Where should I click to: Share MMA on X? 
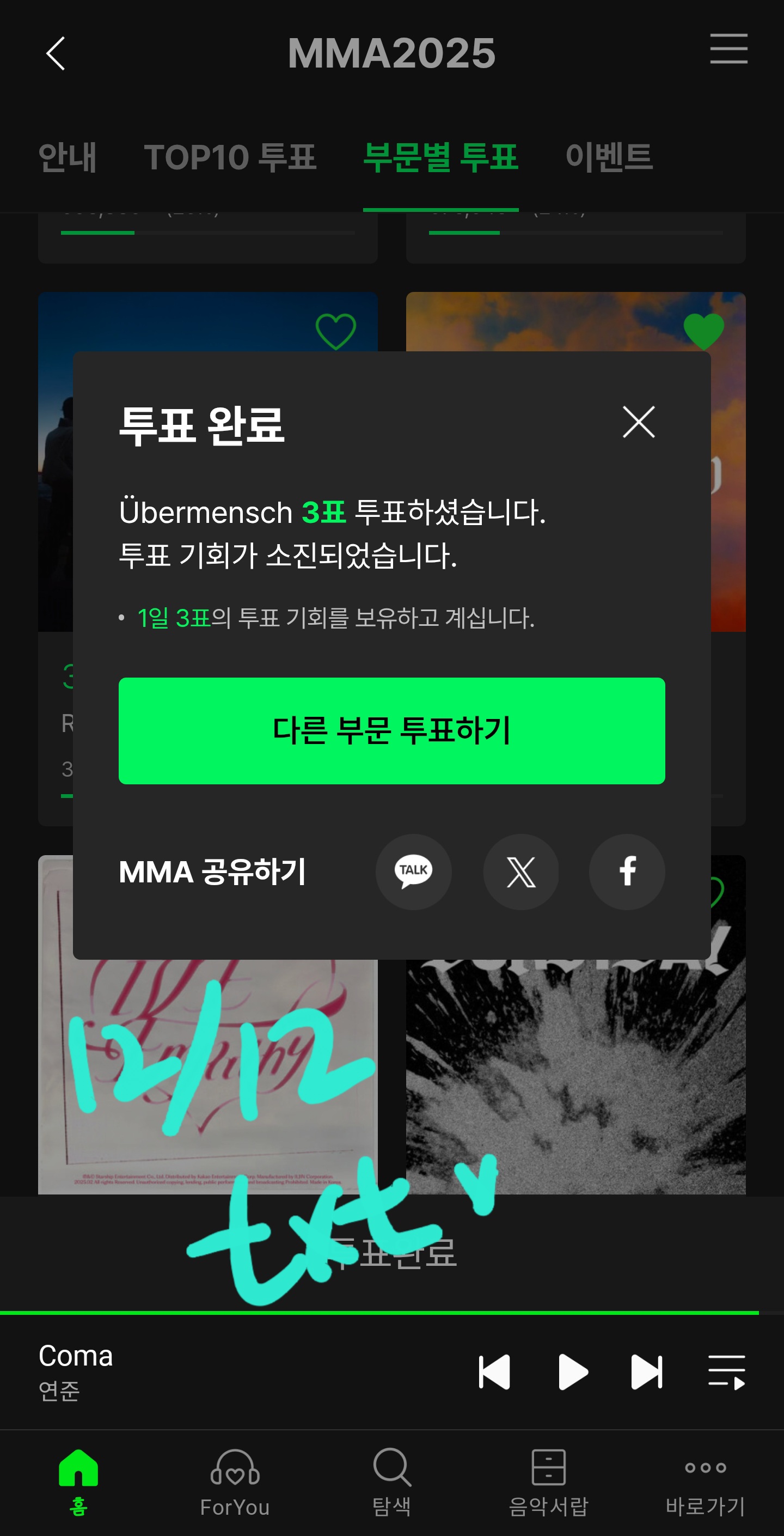click(520, 871)
